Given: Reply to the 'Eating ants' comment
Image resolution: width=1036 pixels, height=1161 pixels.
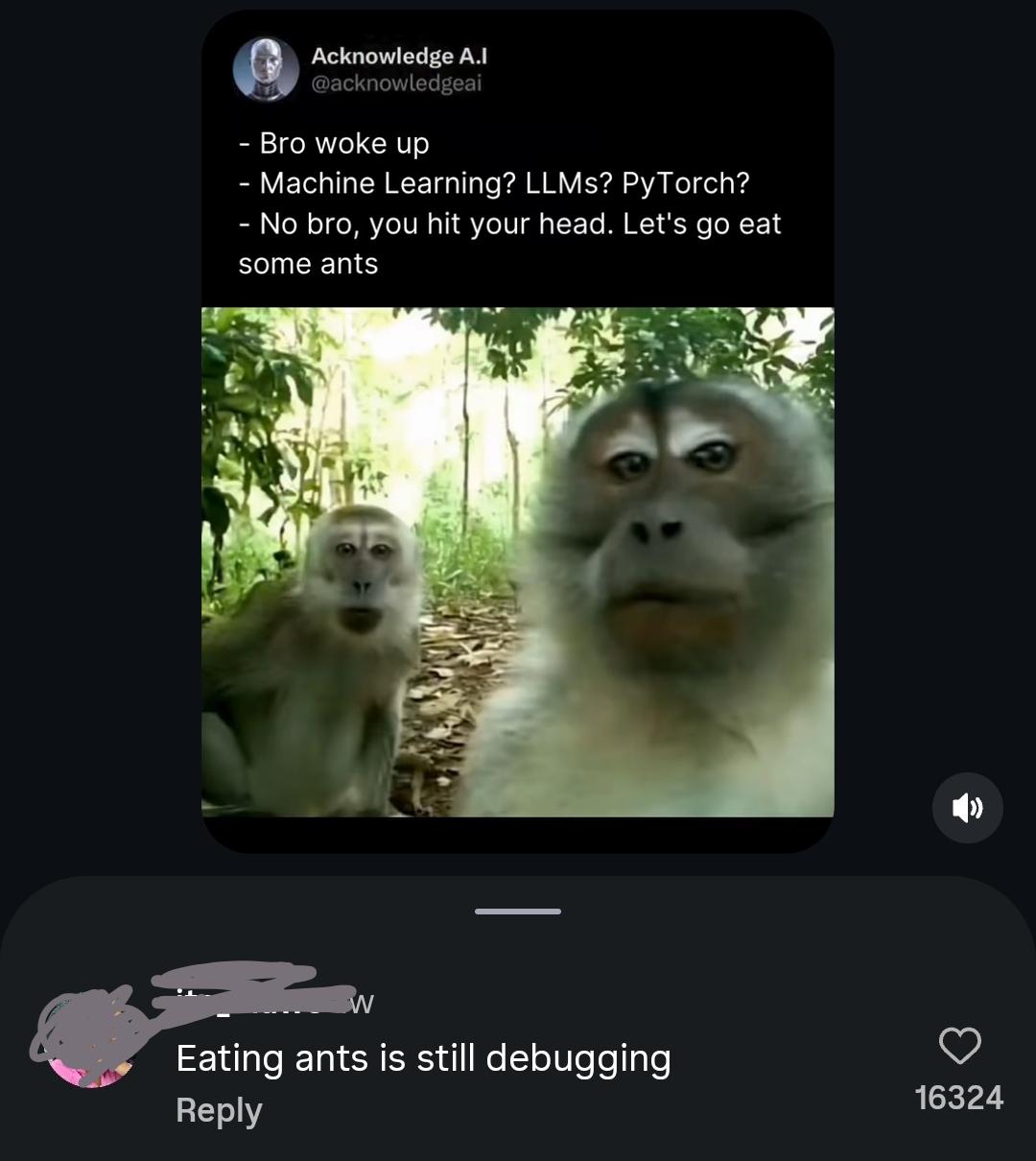Looking at the screenshot, I should click(x=219, y=1110).
